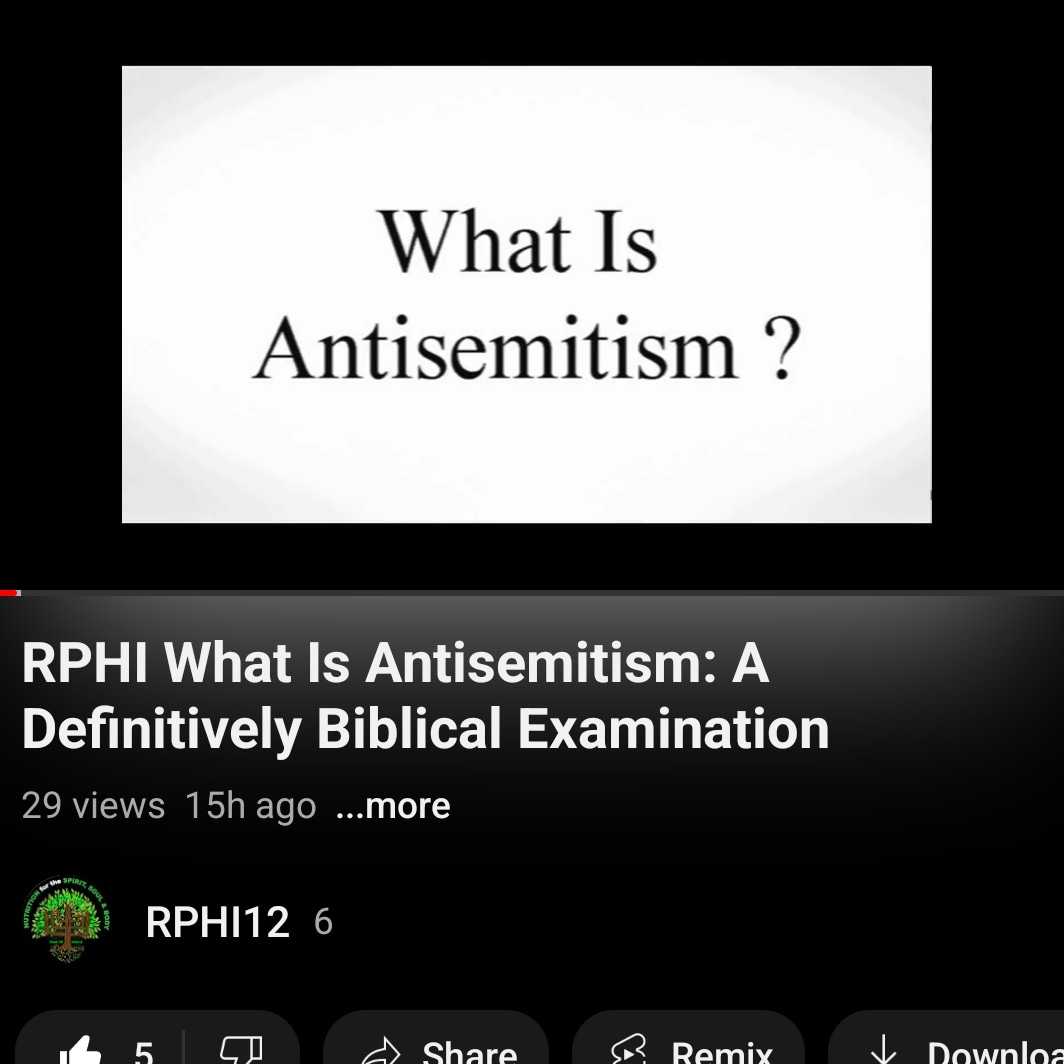Open the RPHI12 channel page
Screen dimensions: 1064x1064
pyautogui.click(x=217, y=922)
